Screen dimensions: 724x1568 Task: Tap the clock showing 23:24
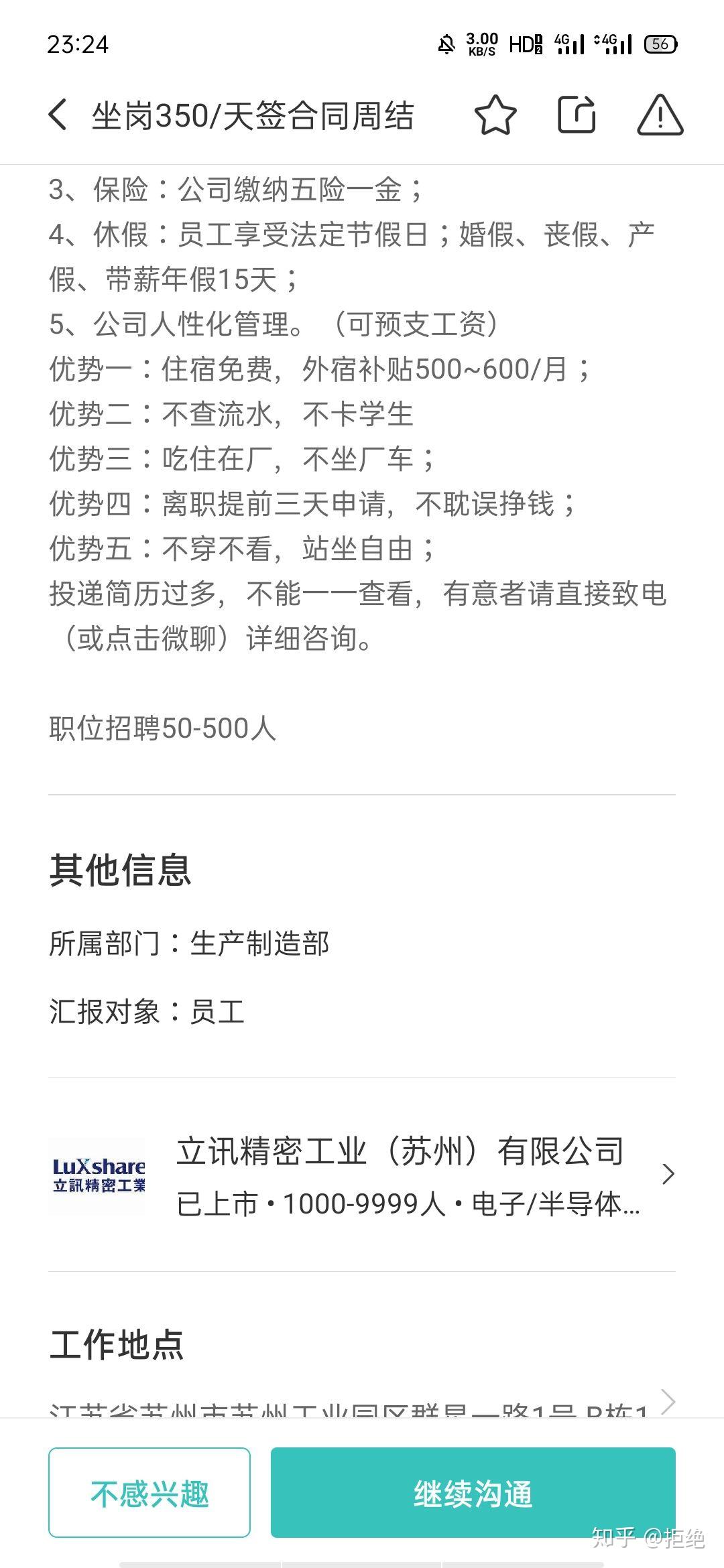pyautogui.click(x=76, y=42)
